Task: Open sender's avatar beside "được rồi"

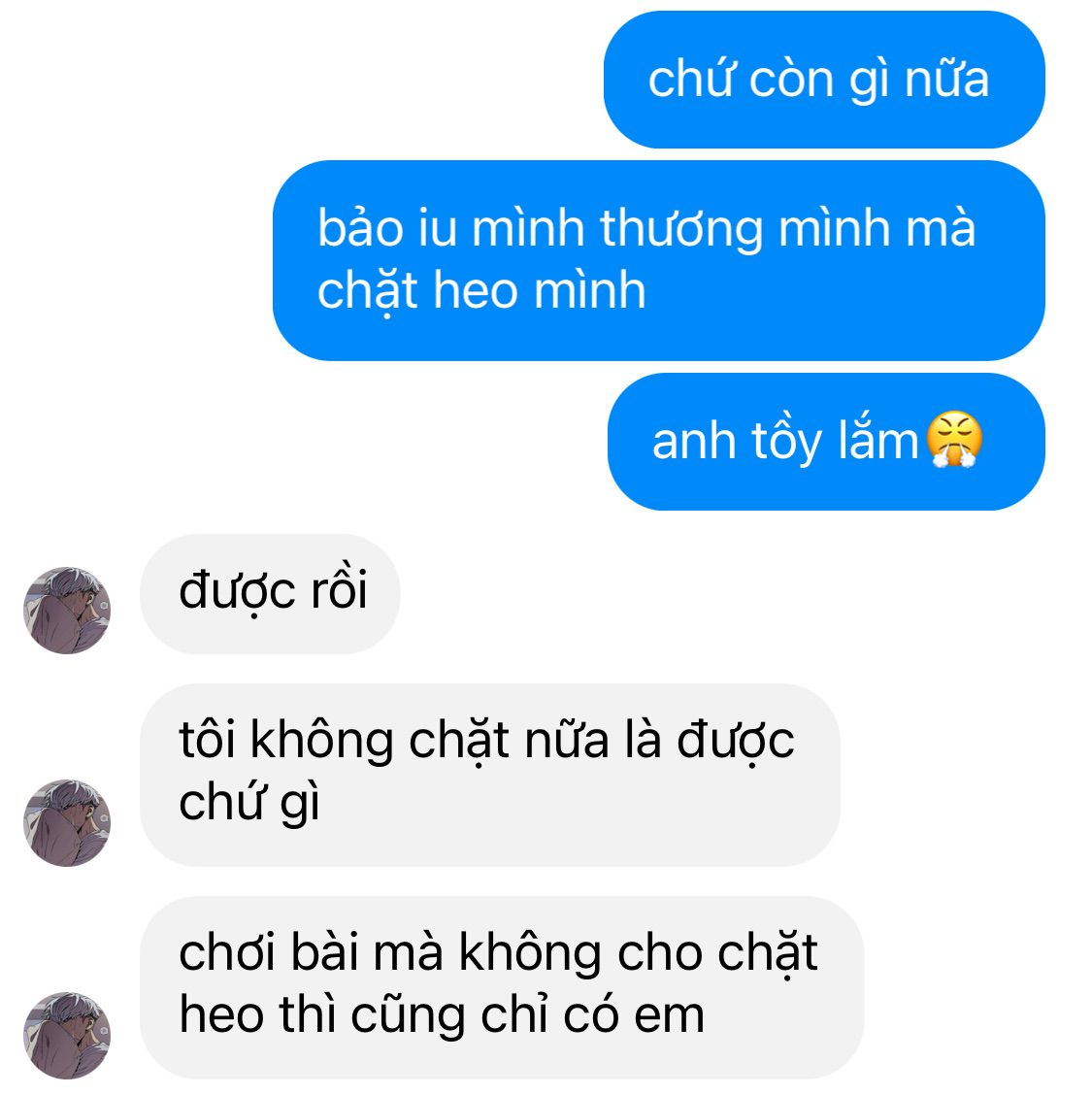Action: tap(67, 611)
